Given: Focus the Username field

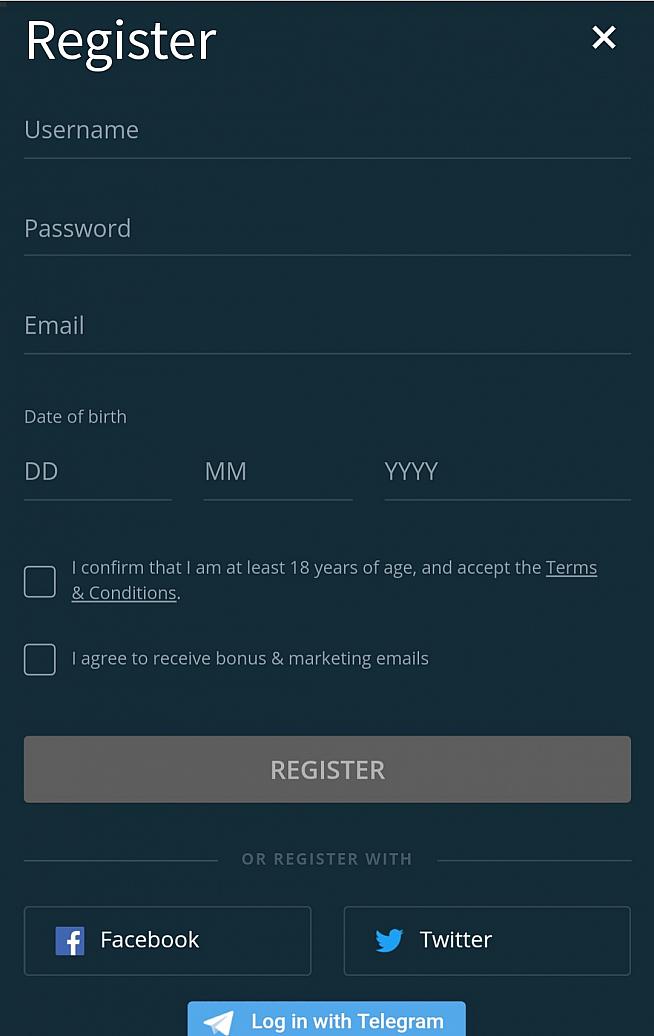Looking at the screenshot, I should click(x=327, y=131).
